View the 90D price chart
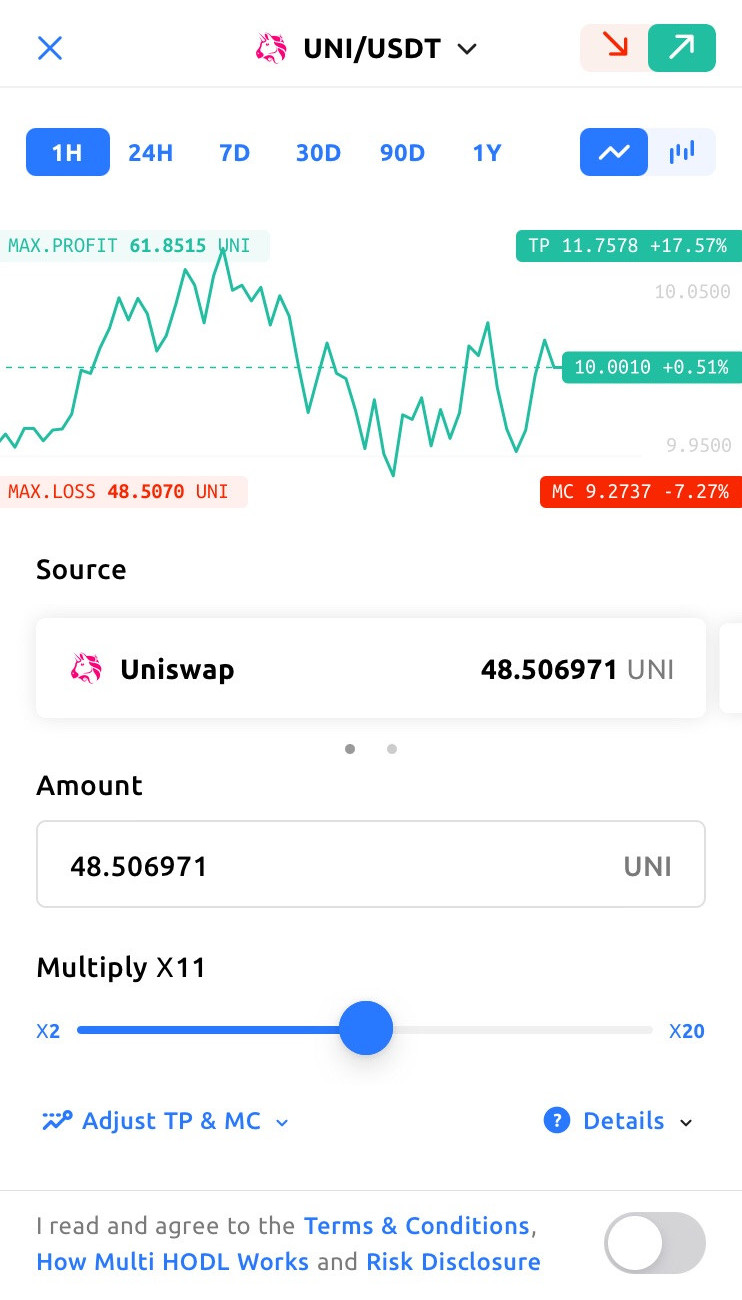742x1300 pixels. coord(402,153)
